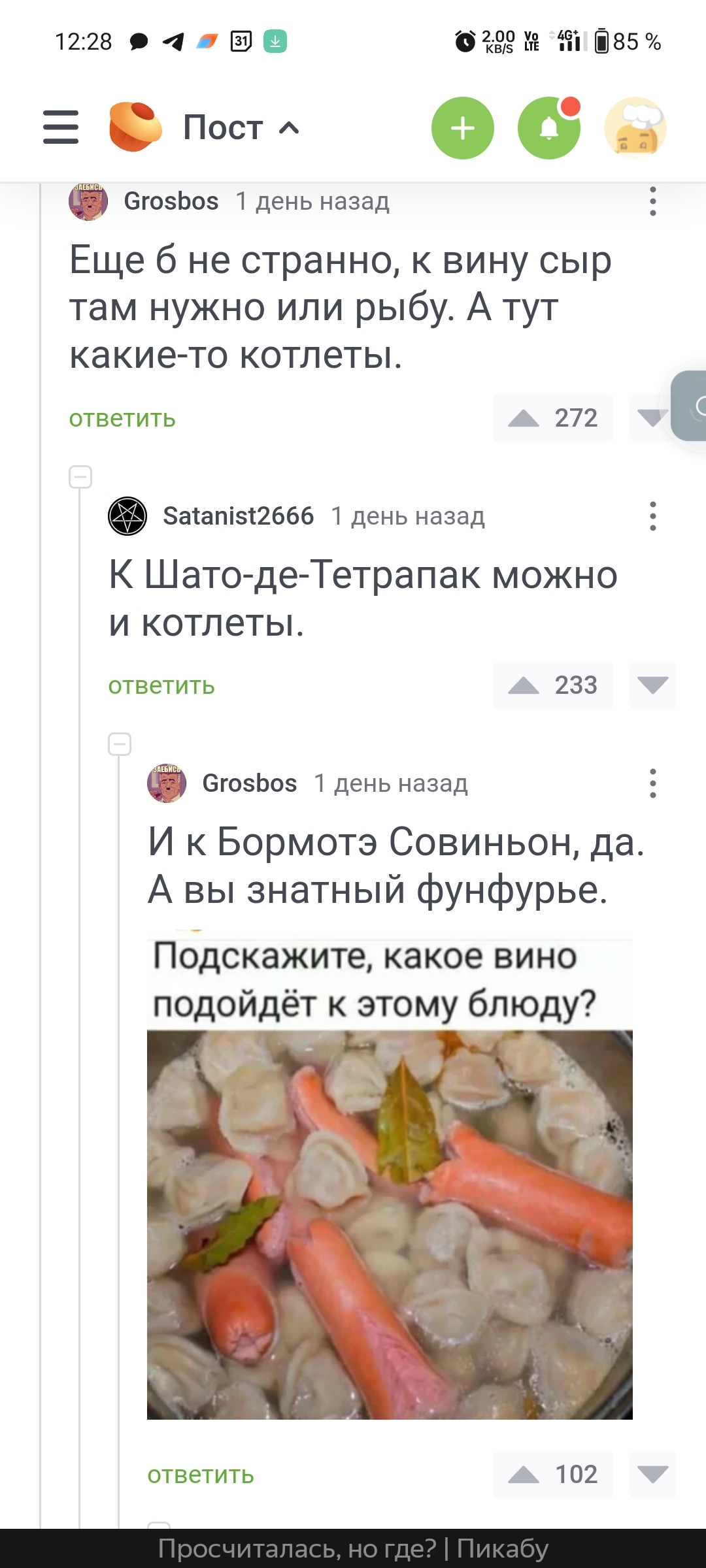Create a new post with plus button

(462, 128)
